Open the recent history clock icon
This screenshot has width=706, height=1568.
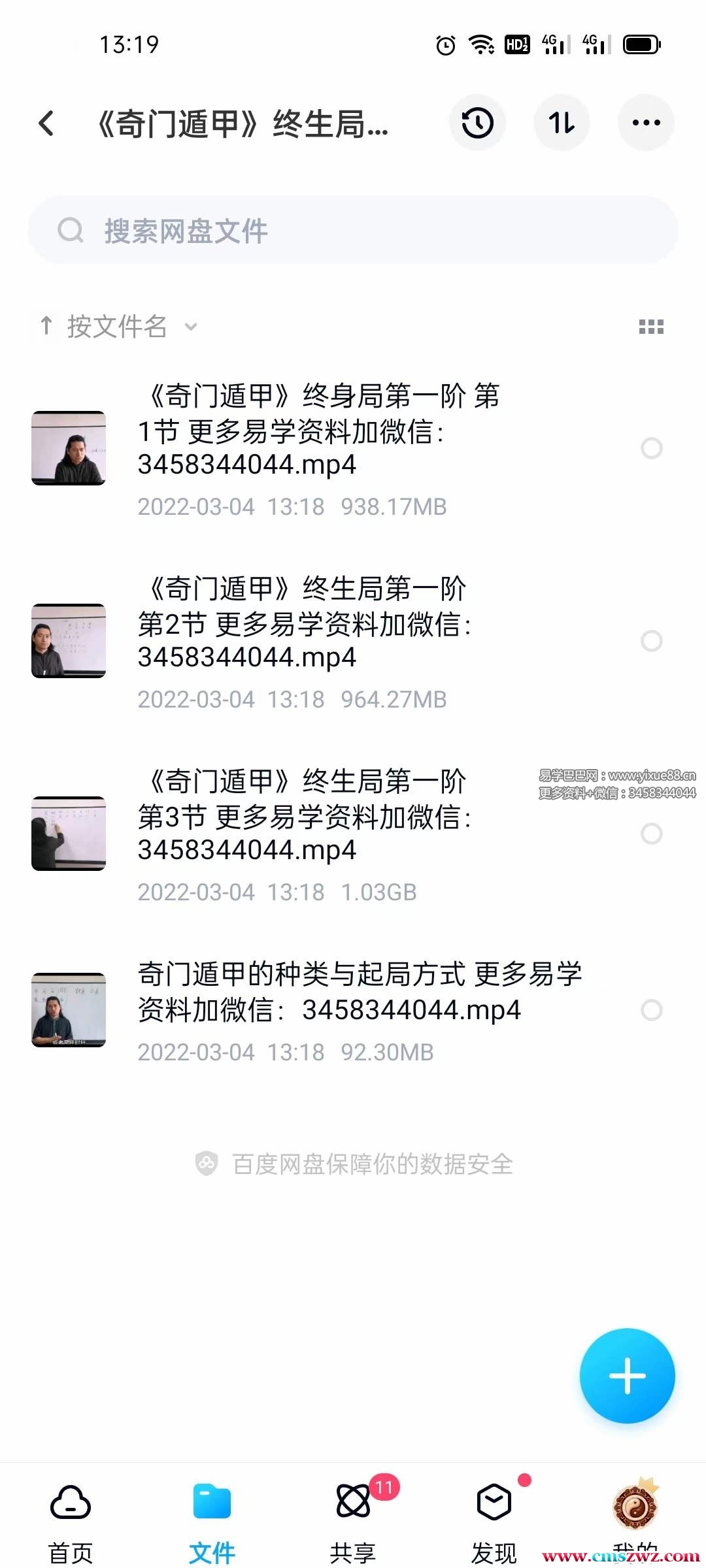[x=477, y=123]
